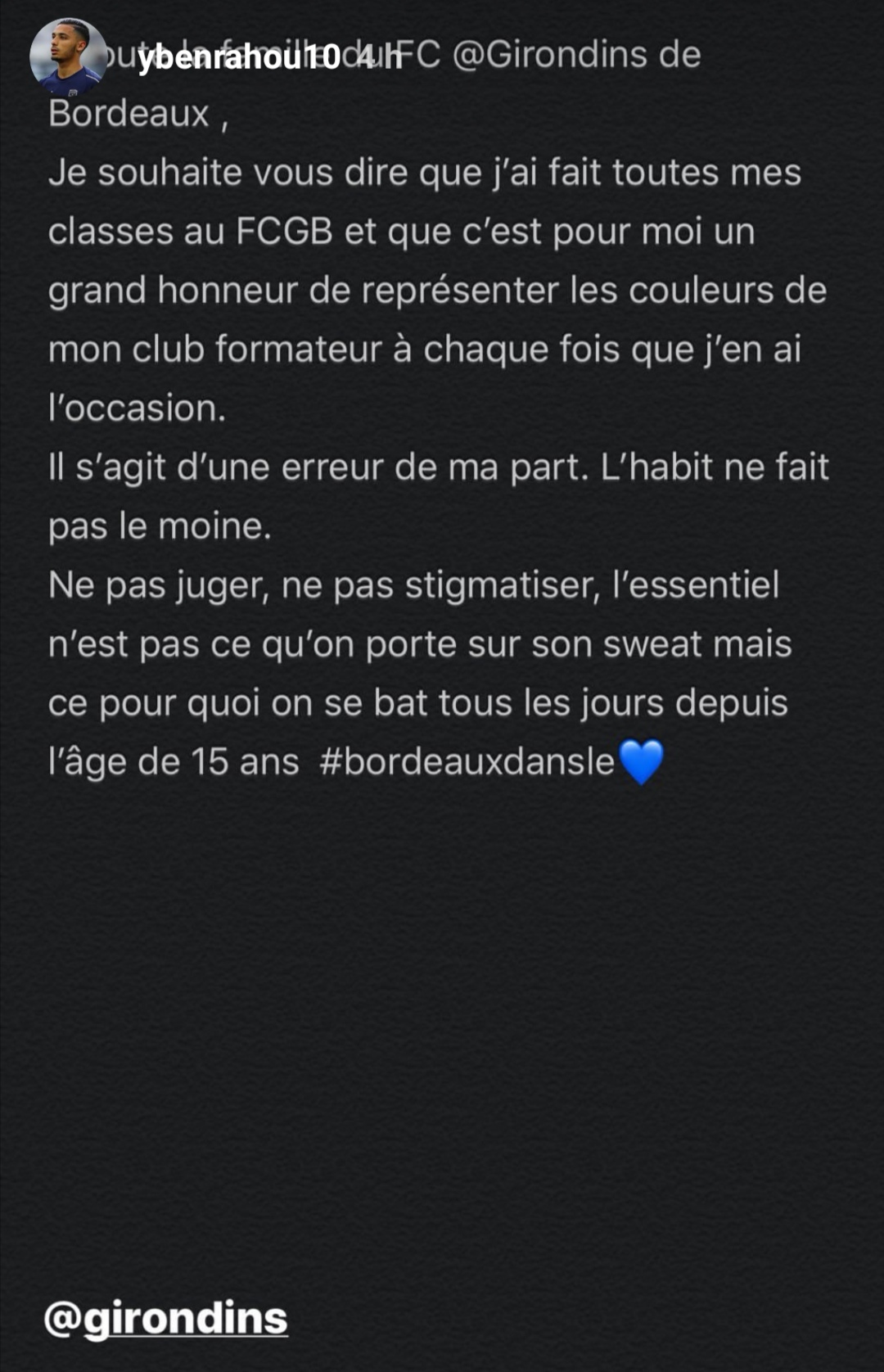Tap the ybenrahou10 username
884x1372 pixels.
[238, 57]
